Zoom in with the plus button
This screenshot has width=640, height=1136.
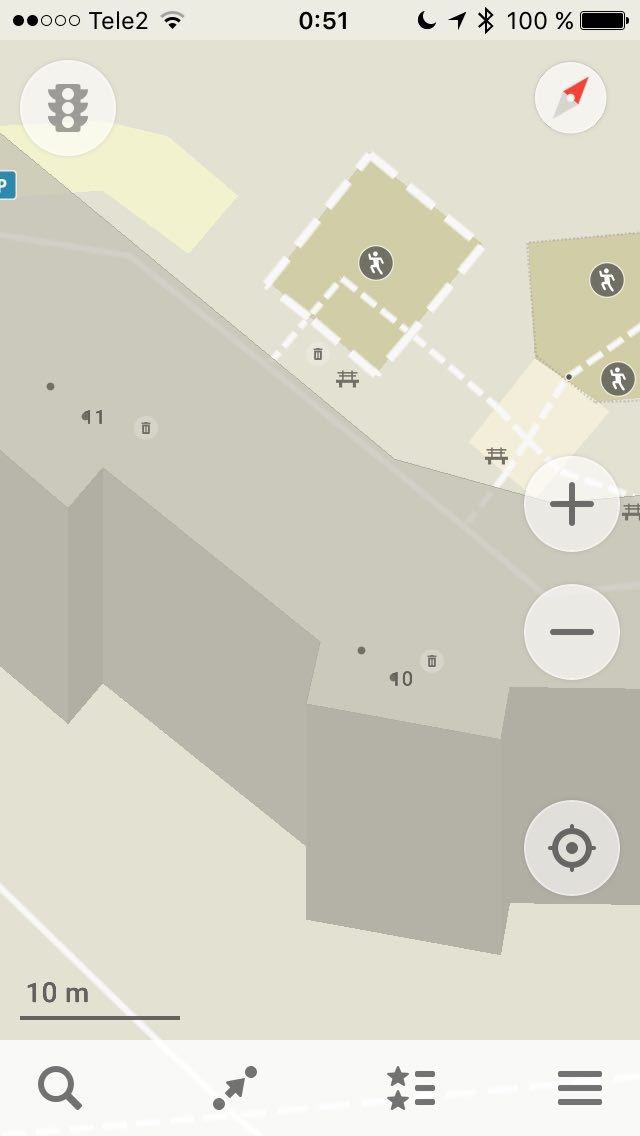572,504
